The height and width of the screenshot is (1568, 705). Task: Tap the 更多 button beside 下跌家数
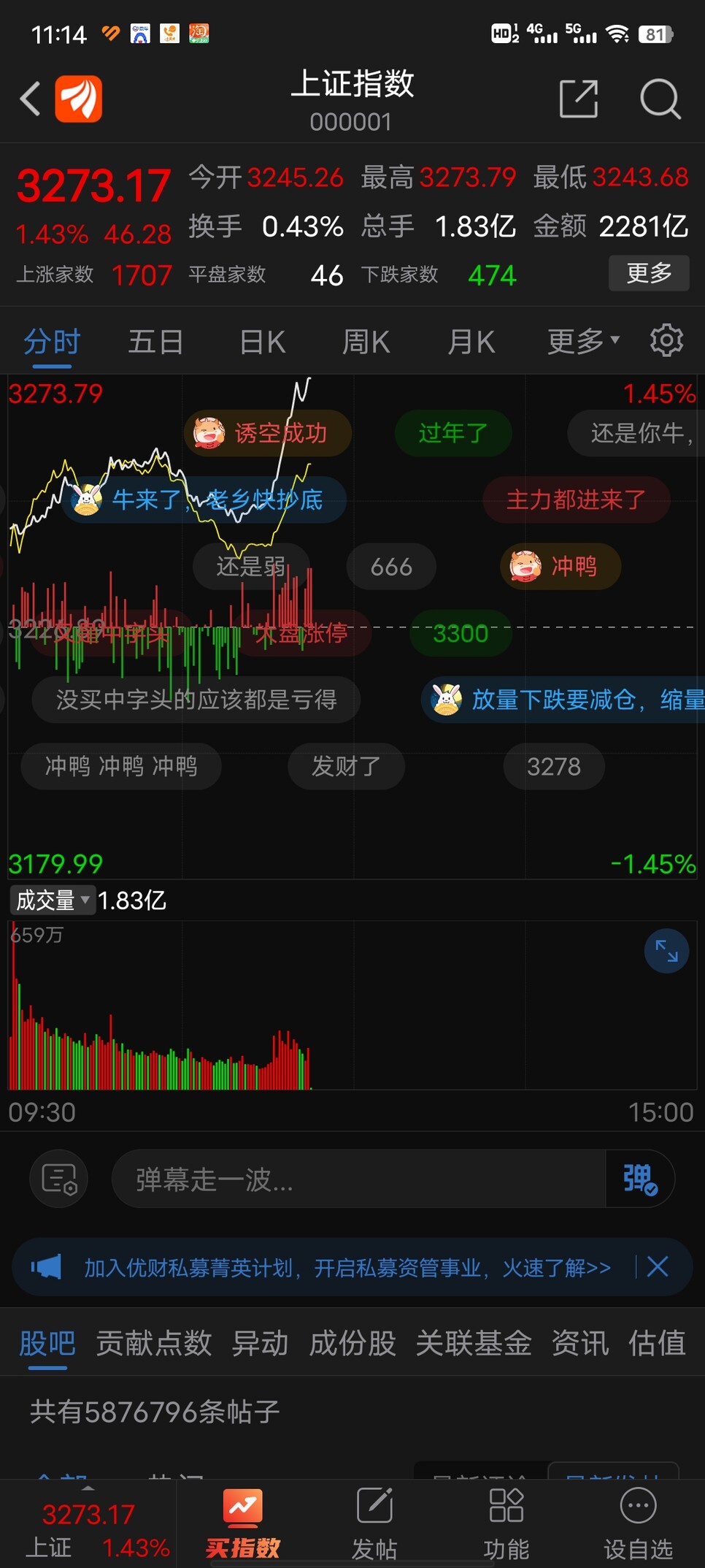pyautogui.click(x=649, y=273)
